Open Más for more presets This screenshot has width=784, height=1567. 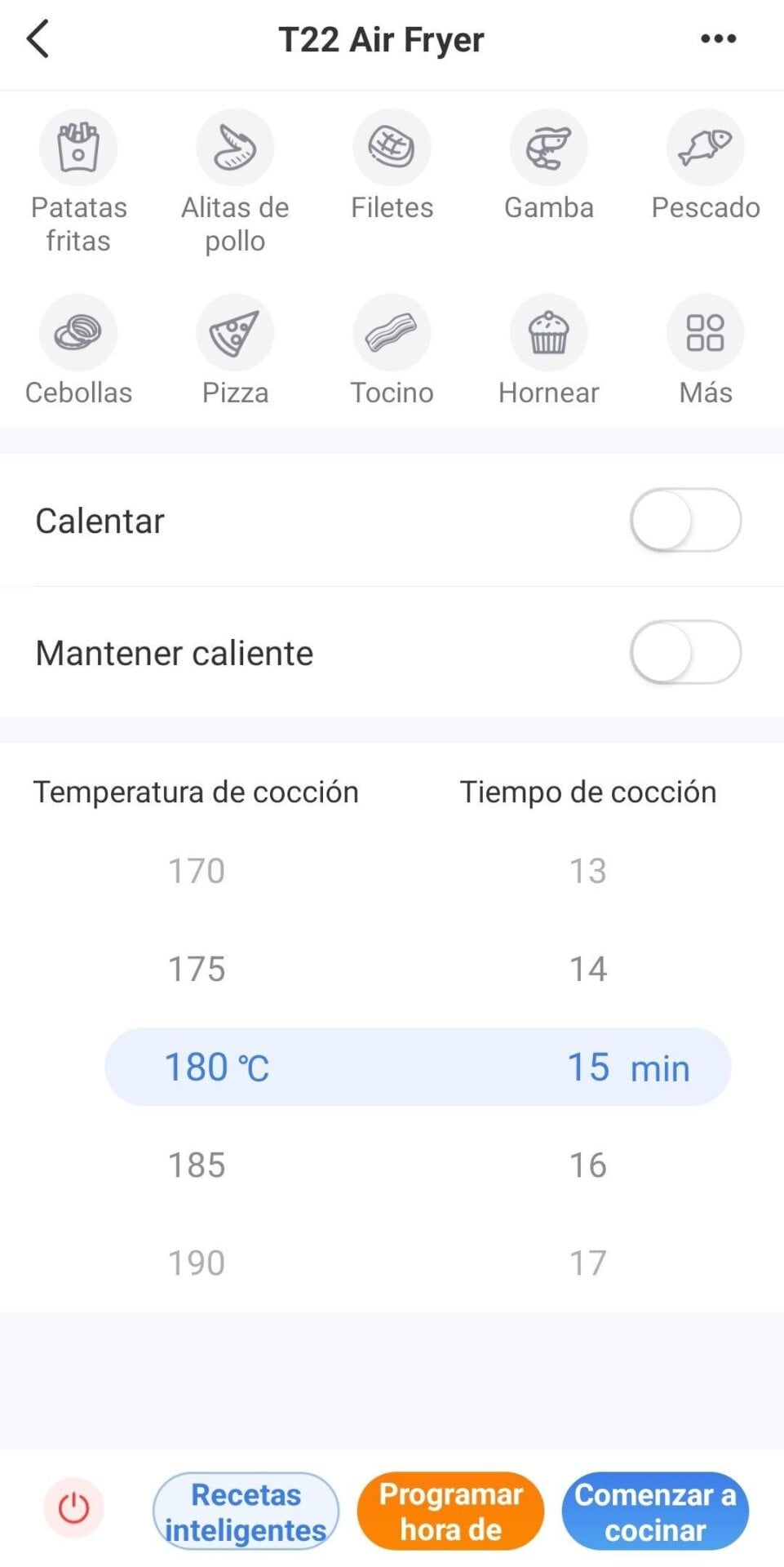tap(705, 333)
